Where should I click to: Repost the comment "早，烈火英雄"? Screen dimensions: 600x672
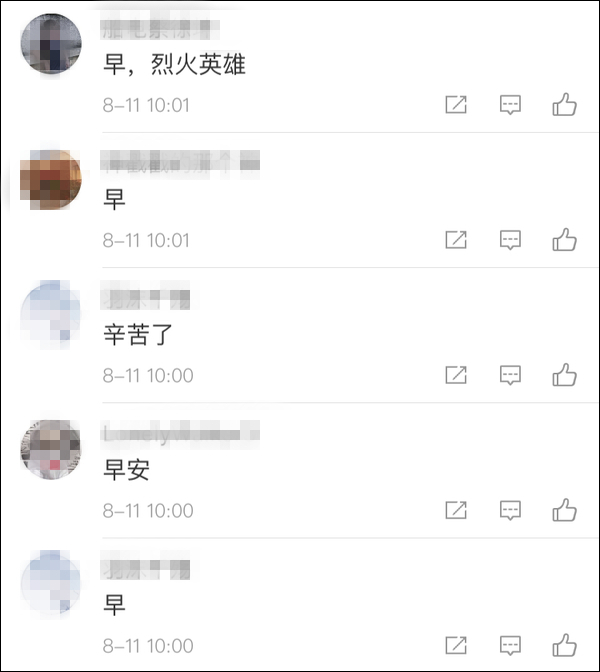[456, 104]
